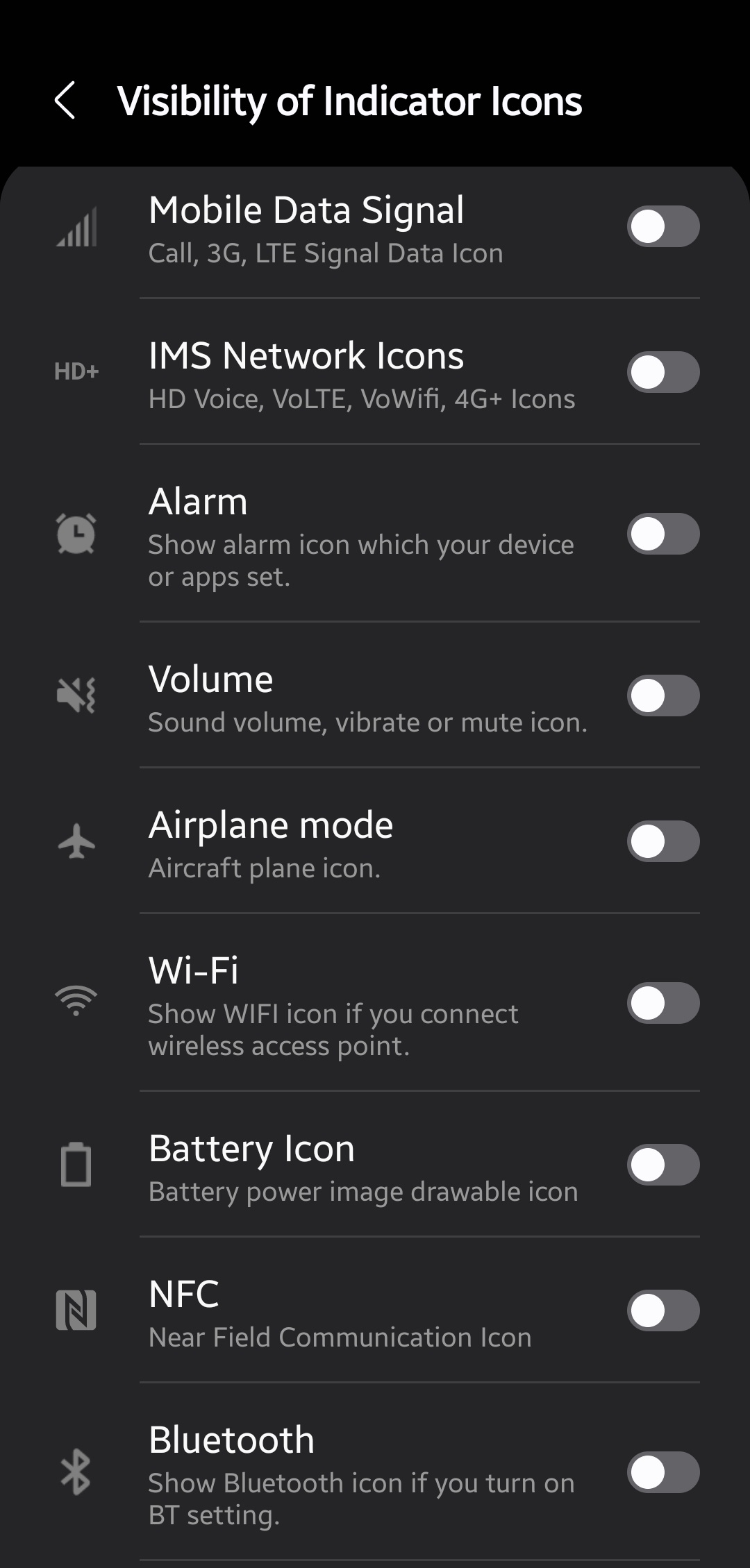Toggle Airplane mode icon visibility

[x=663, y=841]
